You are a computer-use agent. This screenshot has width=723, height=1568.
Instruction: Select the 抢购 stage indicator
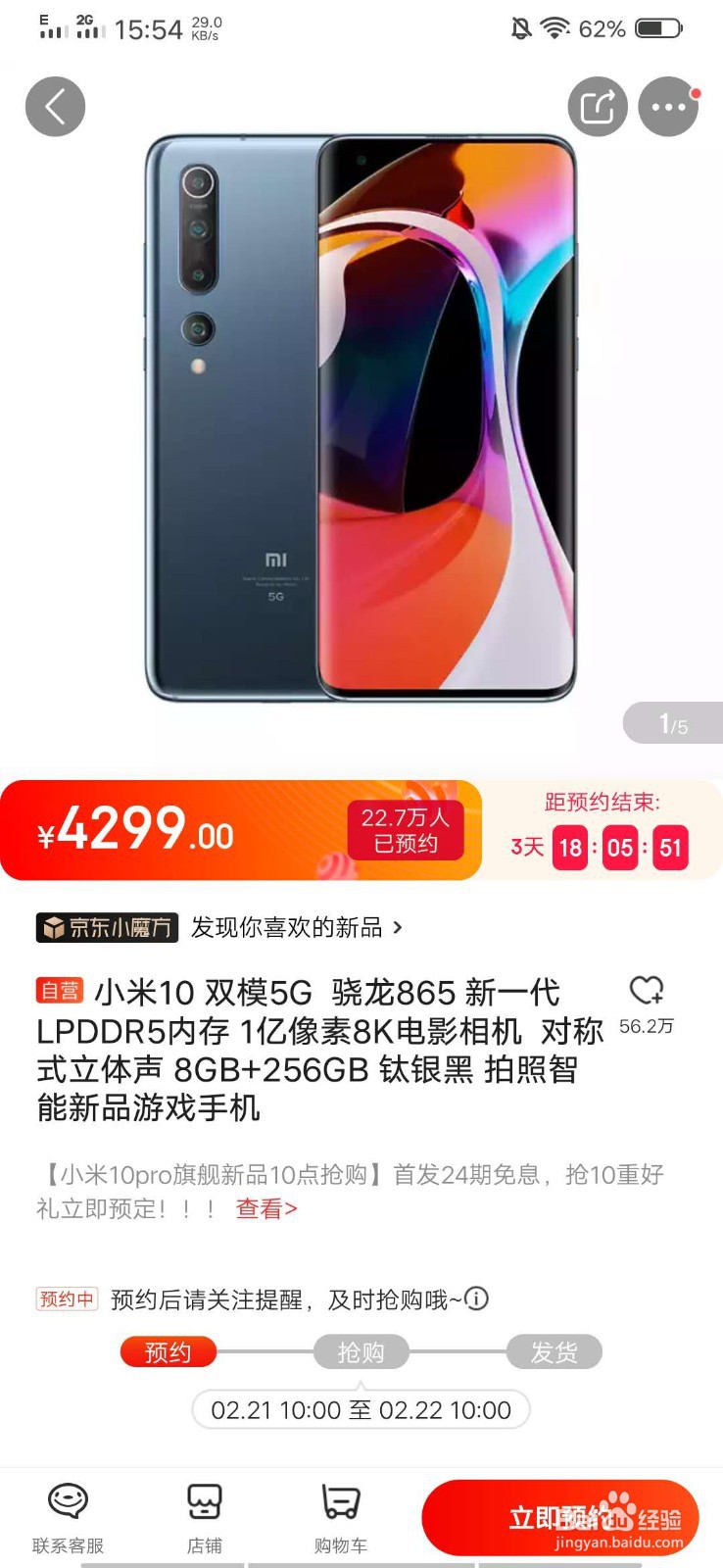[361, 1350]
